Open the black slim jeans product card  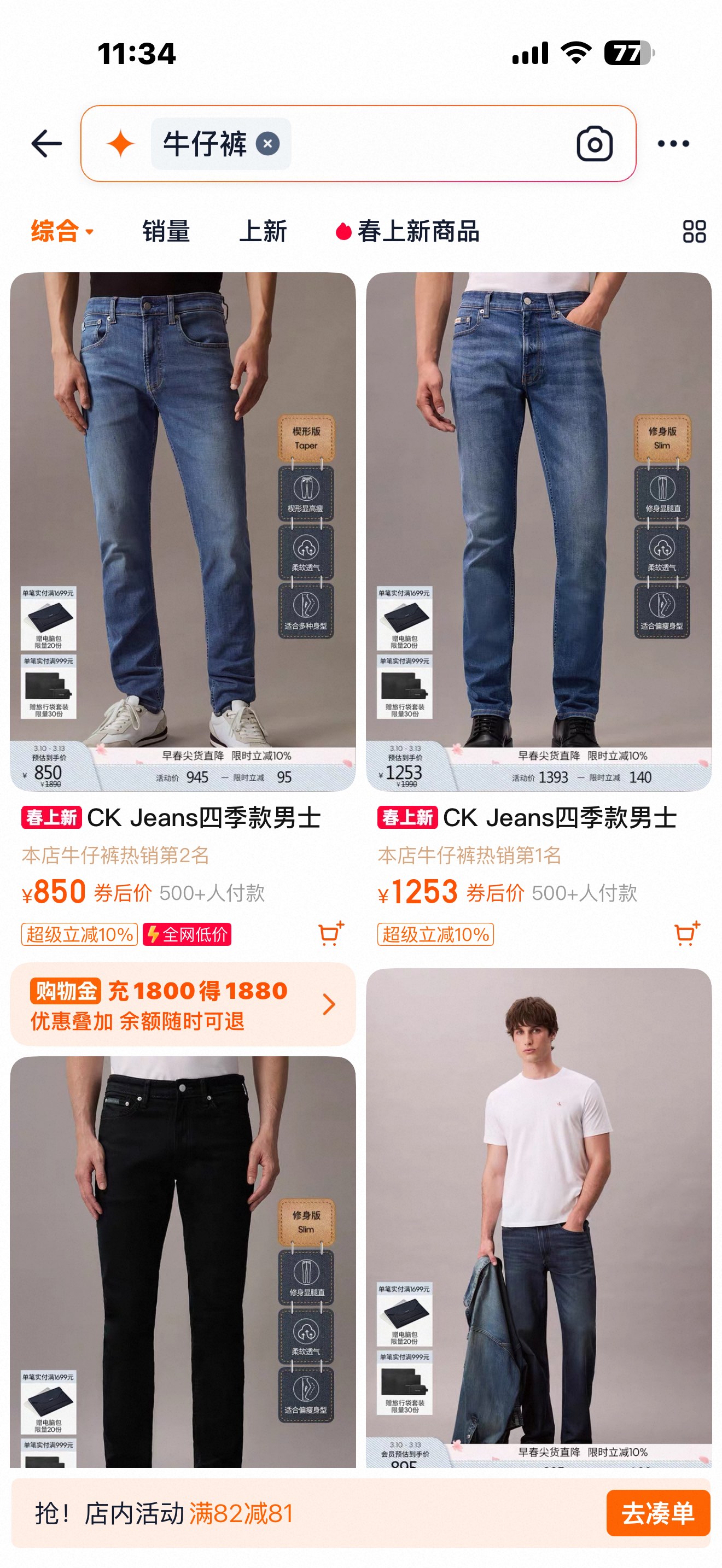click(183, 1262)
